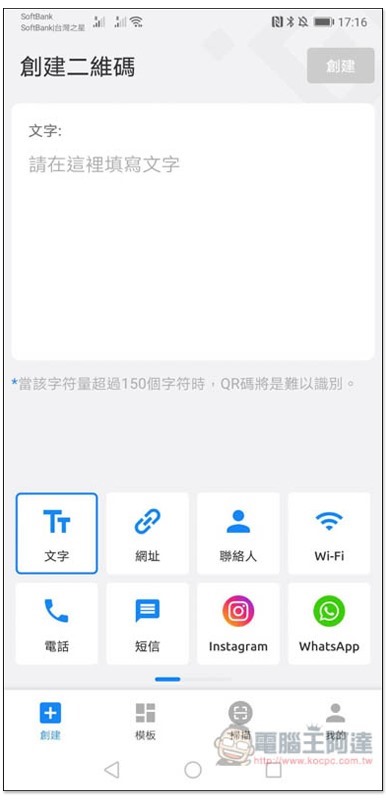Viewport: 386px width, 800px height.
Task: Go to the 我的 profile tab
Action: [x=335, y=721]
